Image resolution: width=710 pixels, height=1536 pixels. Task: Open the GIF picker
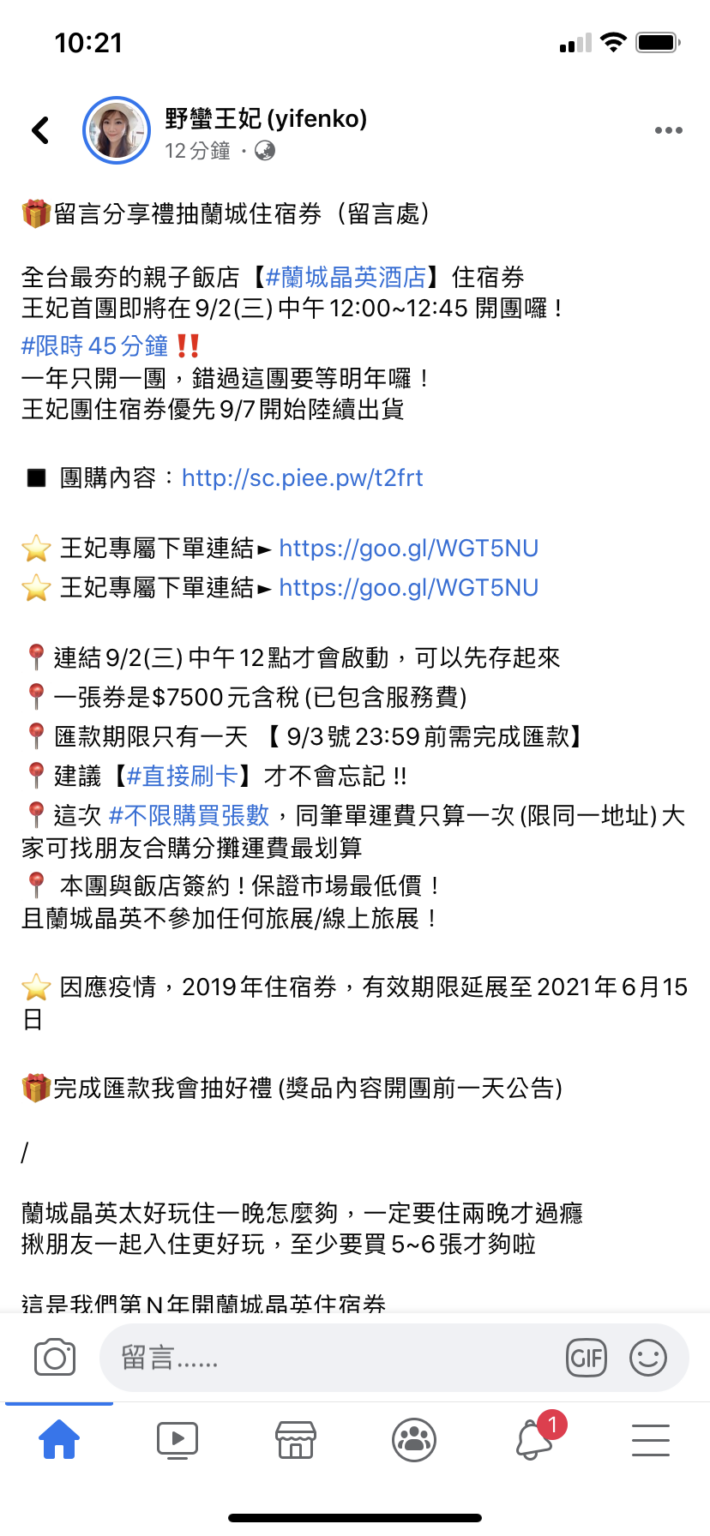point(587,1357)
